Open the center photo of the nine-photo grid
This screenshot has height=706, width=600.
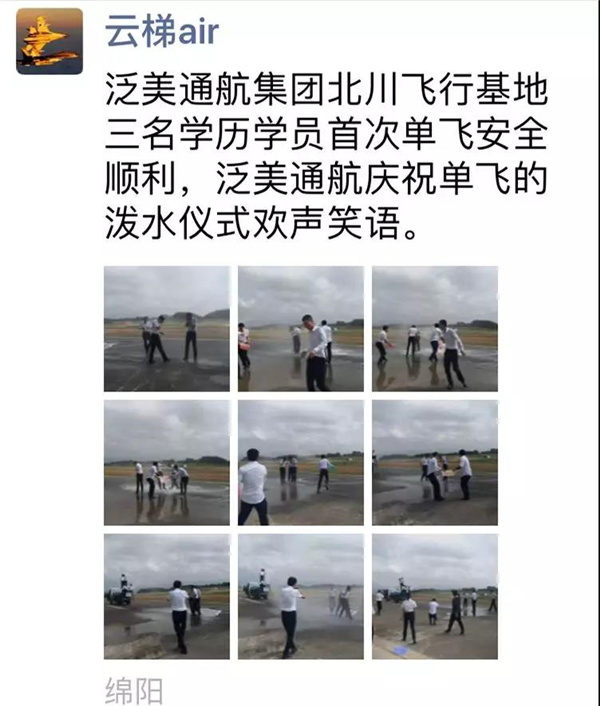tap(300, 463)
